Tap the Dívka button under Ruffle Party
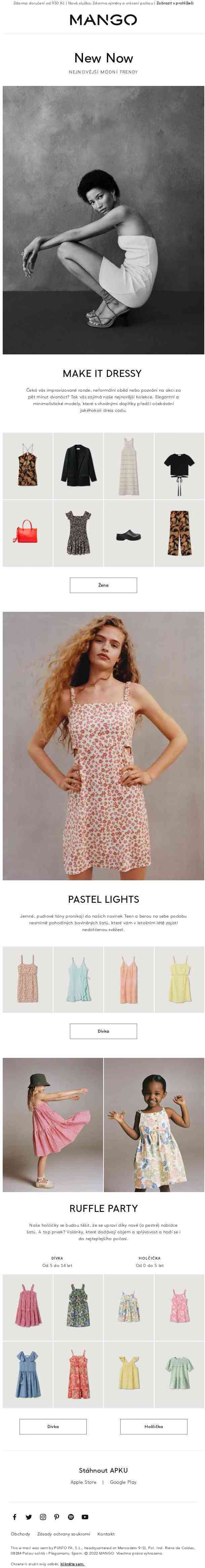This screenshot has width=205, height=1568. pos(53,1426)
